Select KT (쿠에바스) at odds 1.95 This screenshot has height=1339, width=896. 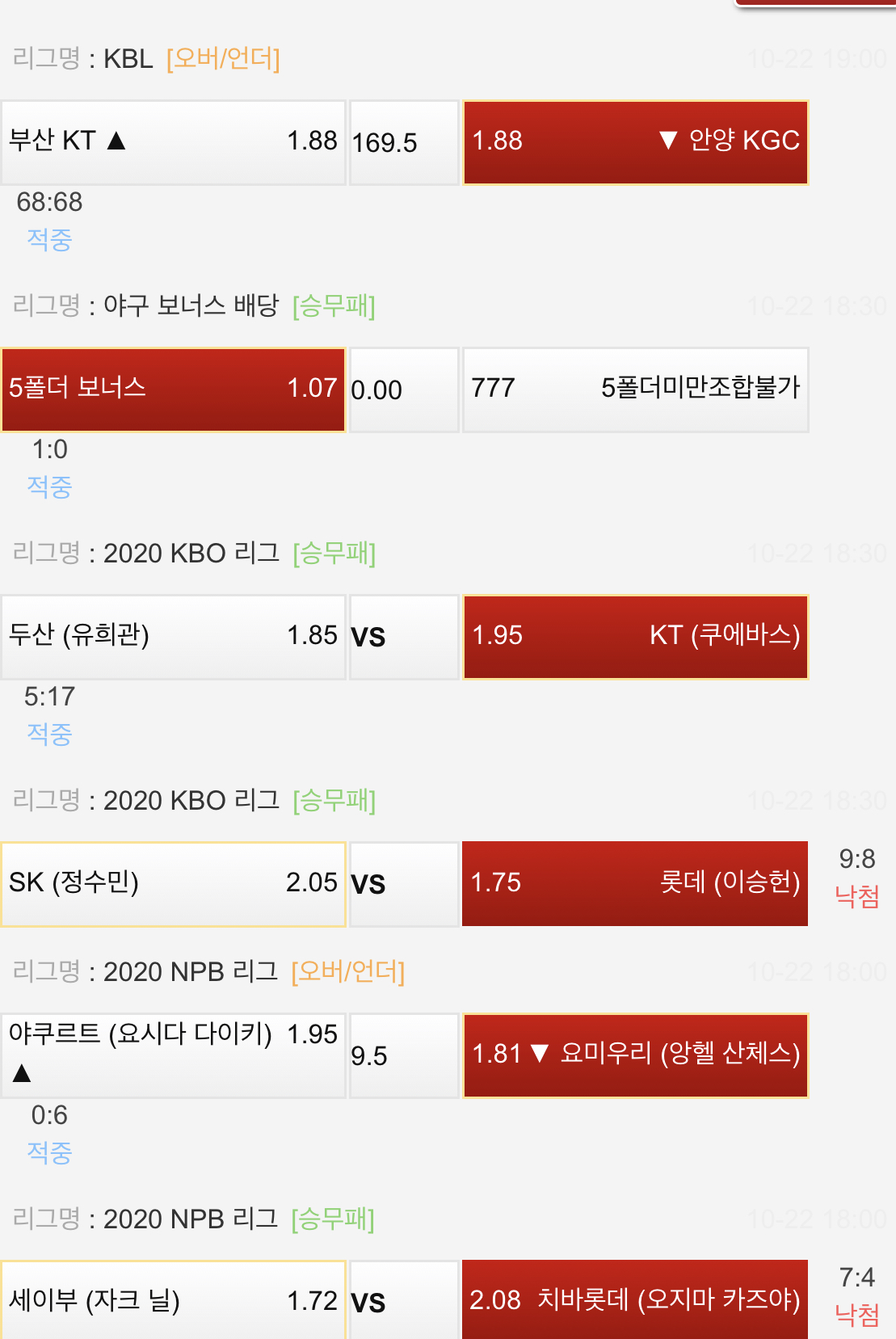pos(635,637)
